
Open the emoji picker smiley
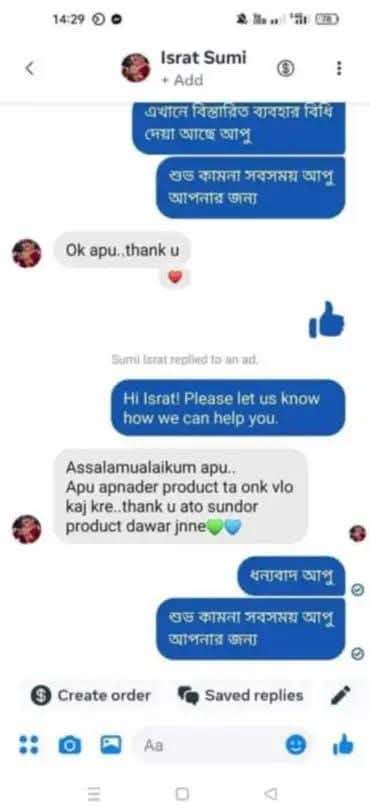point(296,745)
